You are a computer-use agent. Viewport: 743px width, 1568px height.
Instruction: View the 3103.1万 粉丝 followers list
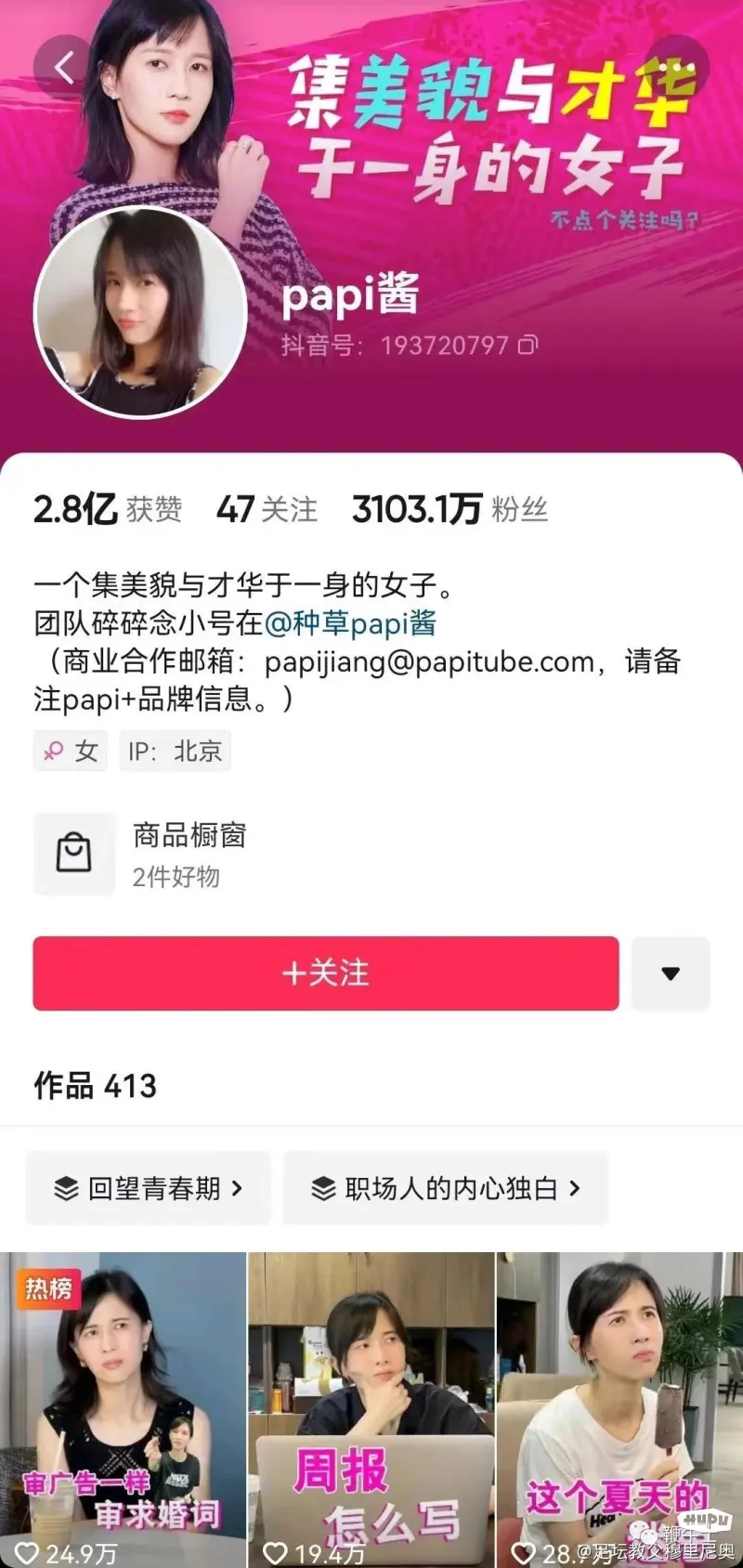coord(450,509)
